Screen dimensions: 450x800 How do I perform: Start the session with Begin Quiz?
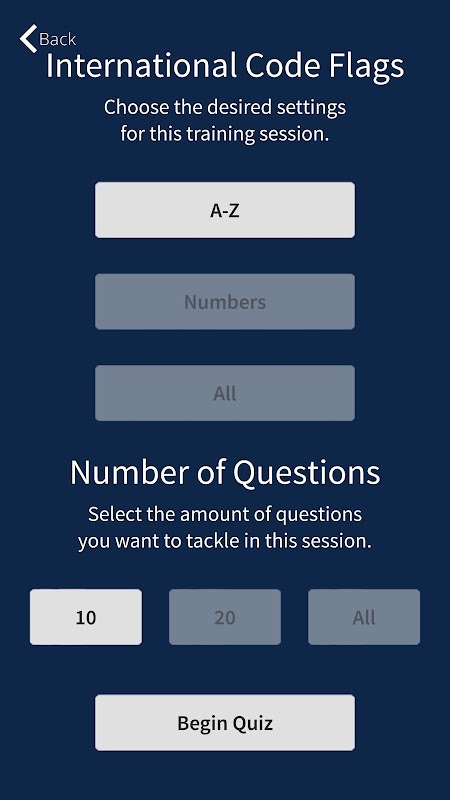tap(225, 722)
